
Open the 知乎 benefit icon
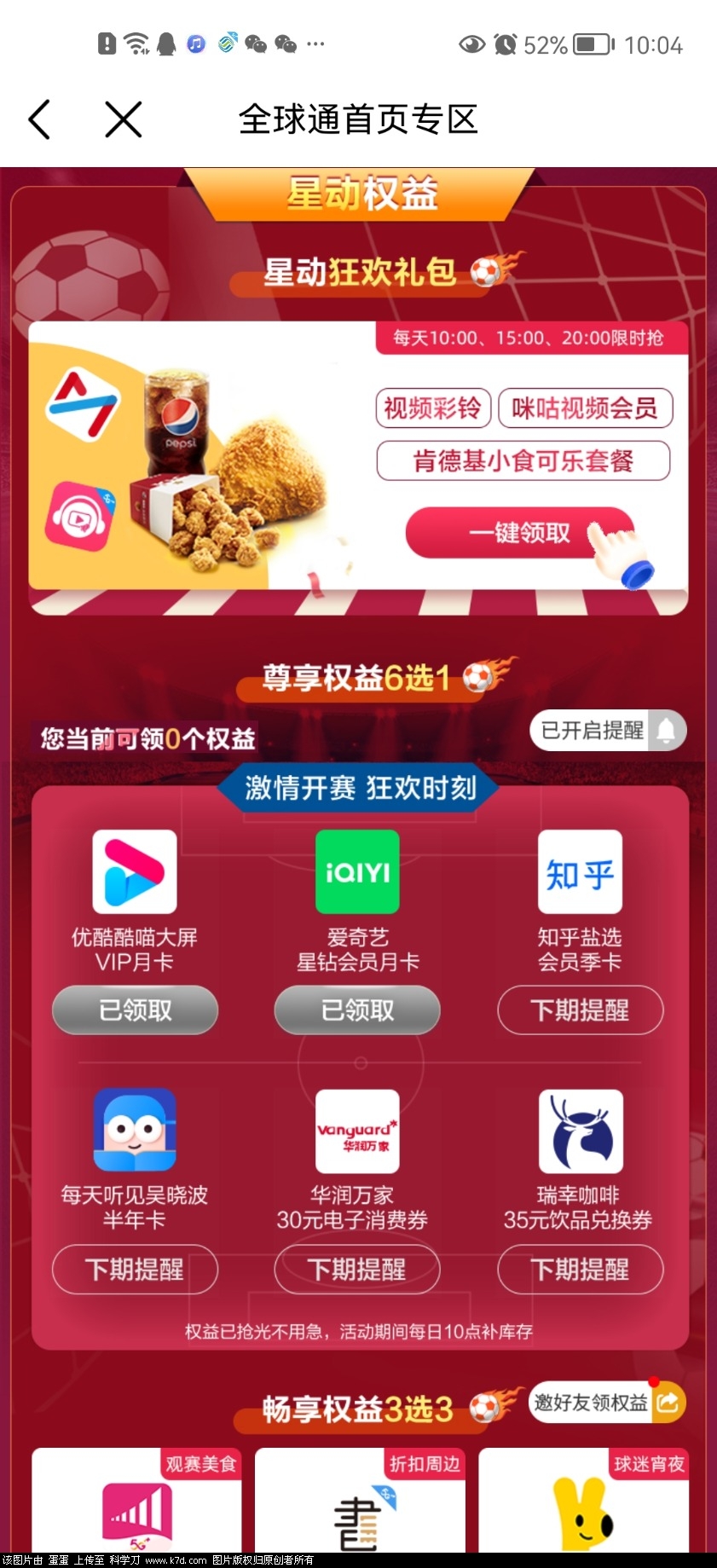(580, 872)
